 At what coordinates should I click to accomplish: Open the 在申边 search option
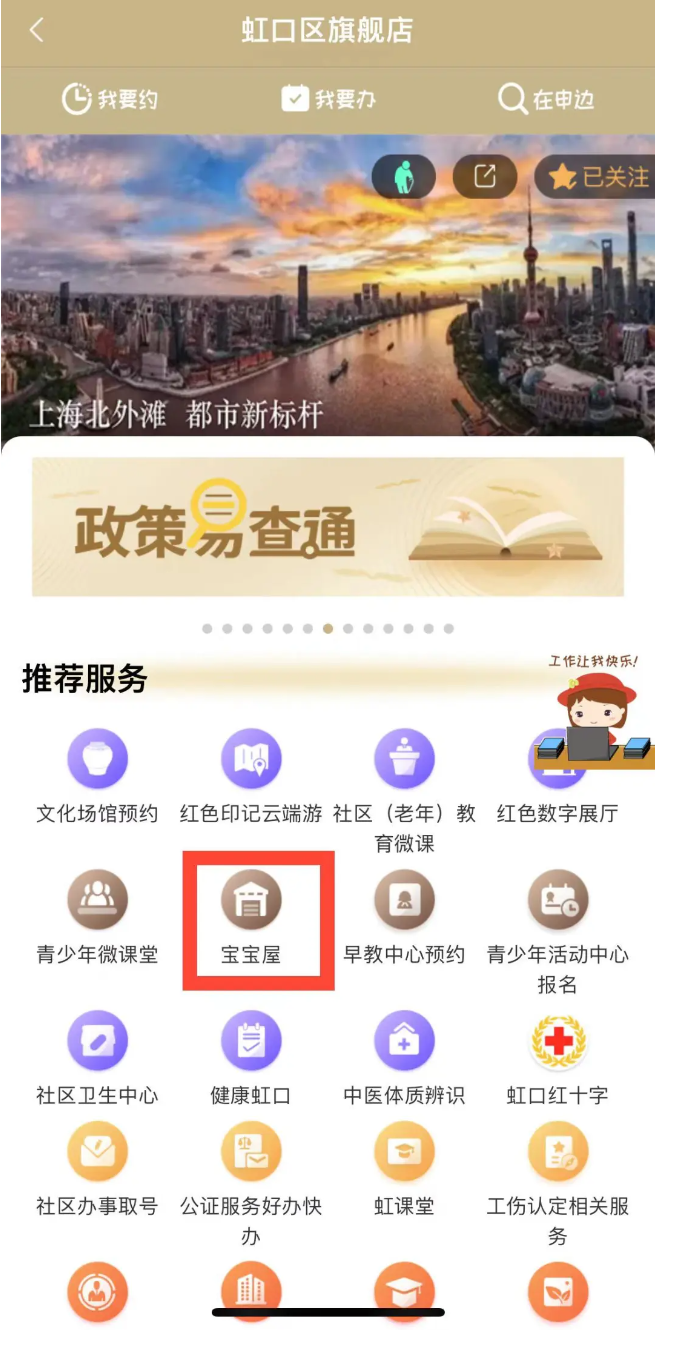[x=546, y=99]
